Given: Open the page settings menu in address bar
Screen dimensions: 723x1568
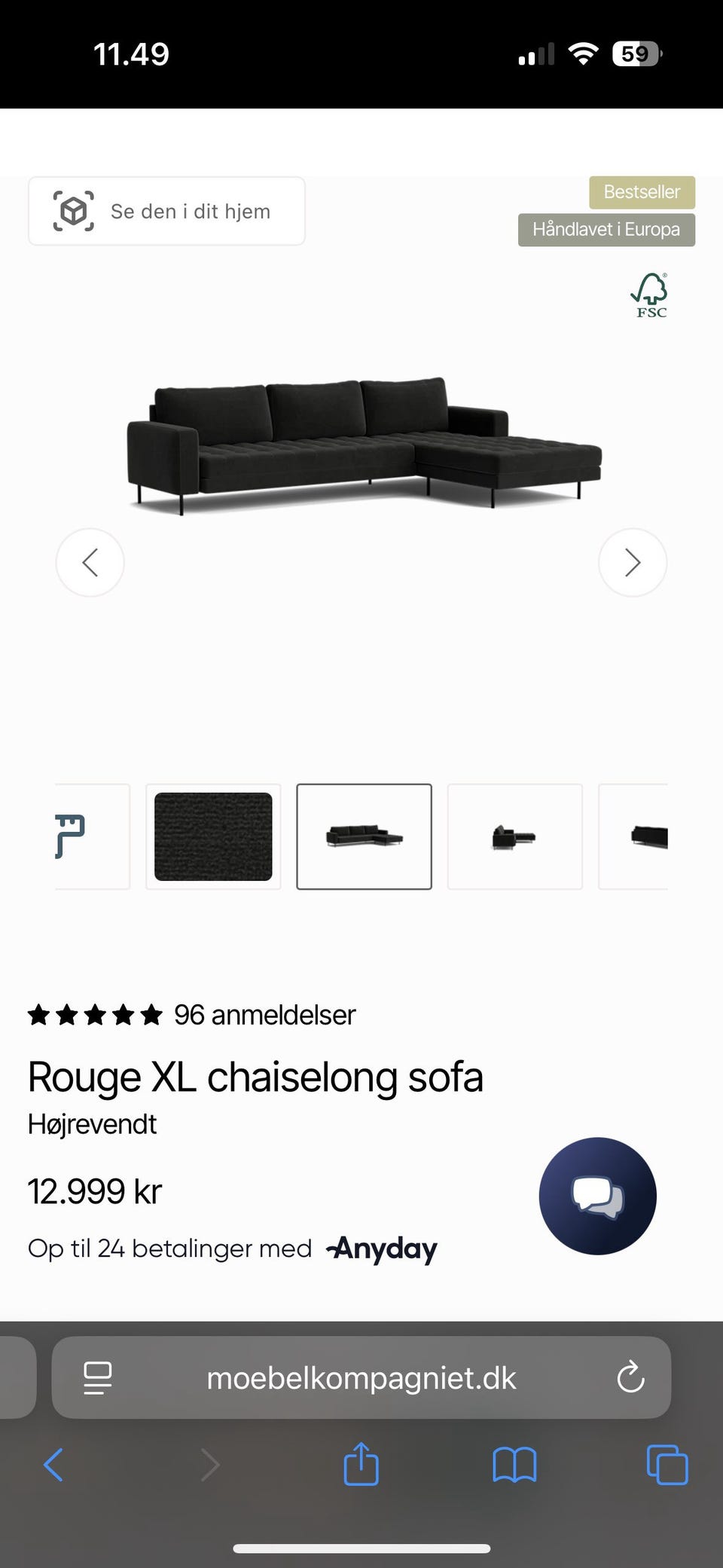Looking at the screenshot, I should 98,1378.
